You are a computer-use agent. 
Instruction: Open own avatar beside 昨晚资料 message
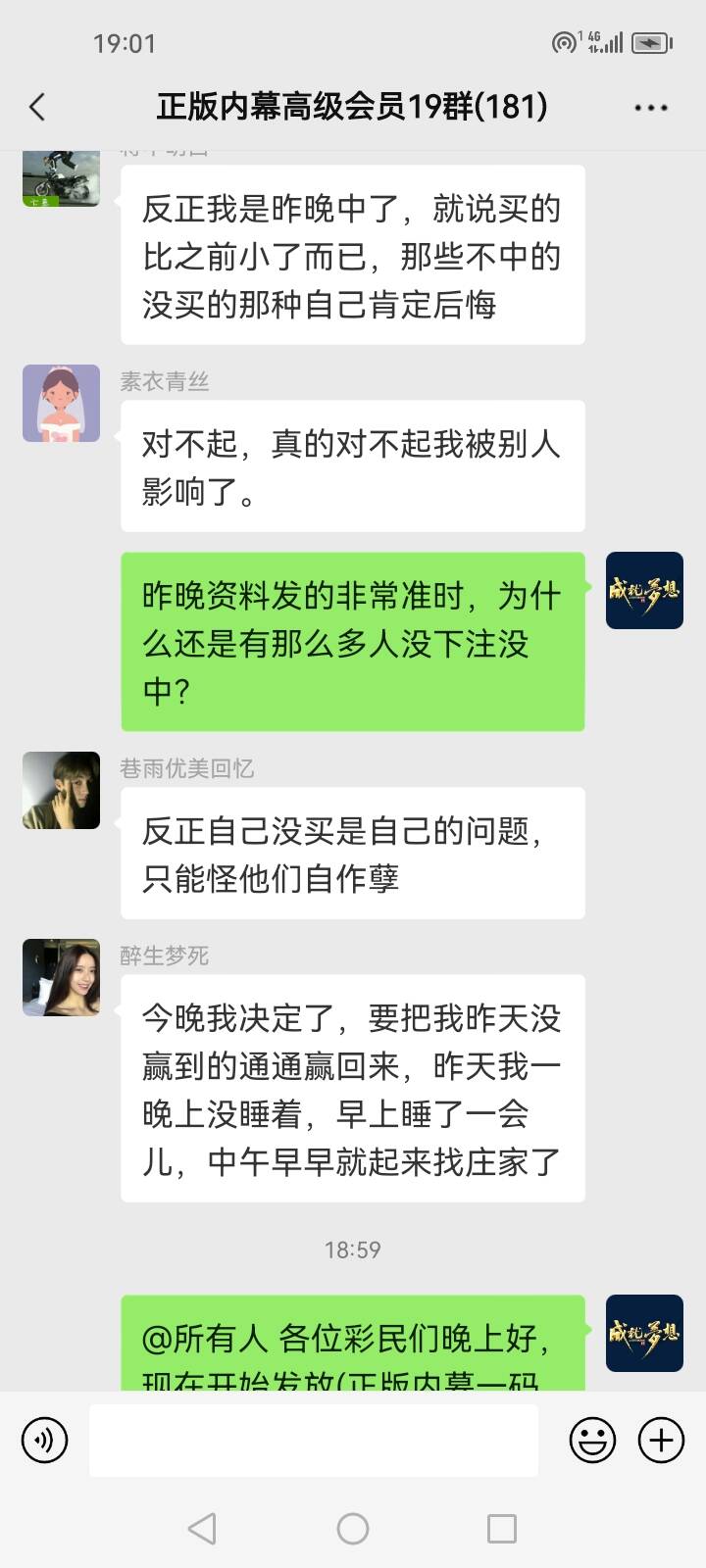pos(644,590)
